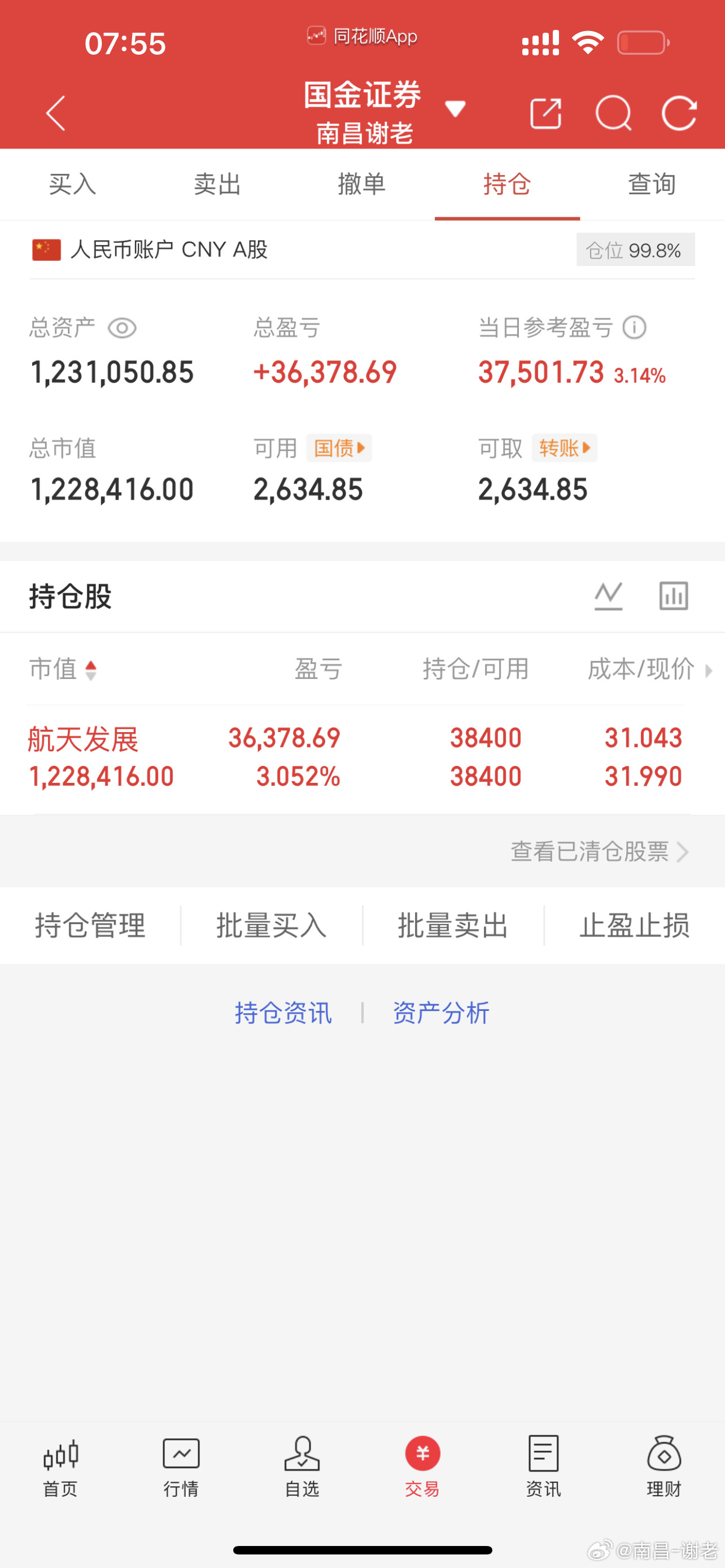Open the line chart view of 持仓股

pyautogui.click(x=608, y=595)
